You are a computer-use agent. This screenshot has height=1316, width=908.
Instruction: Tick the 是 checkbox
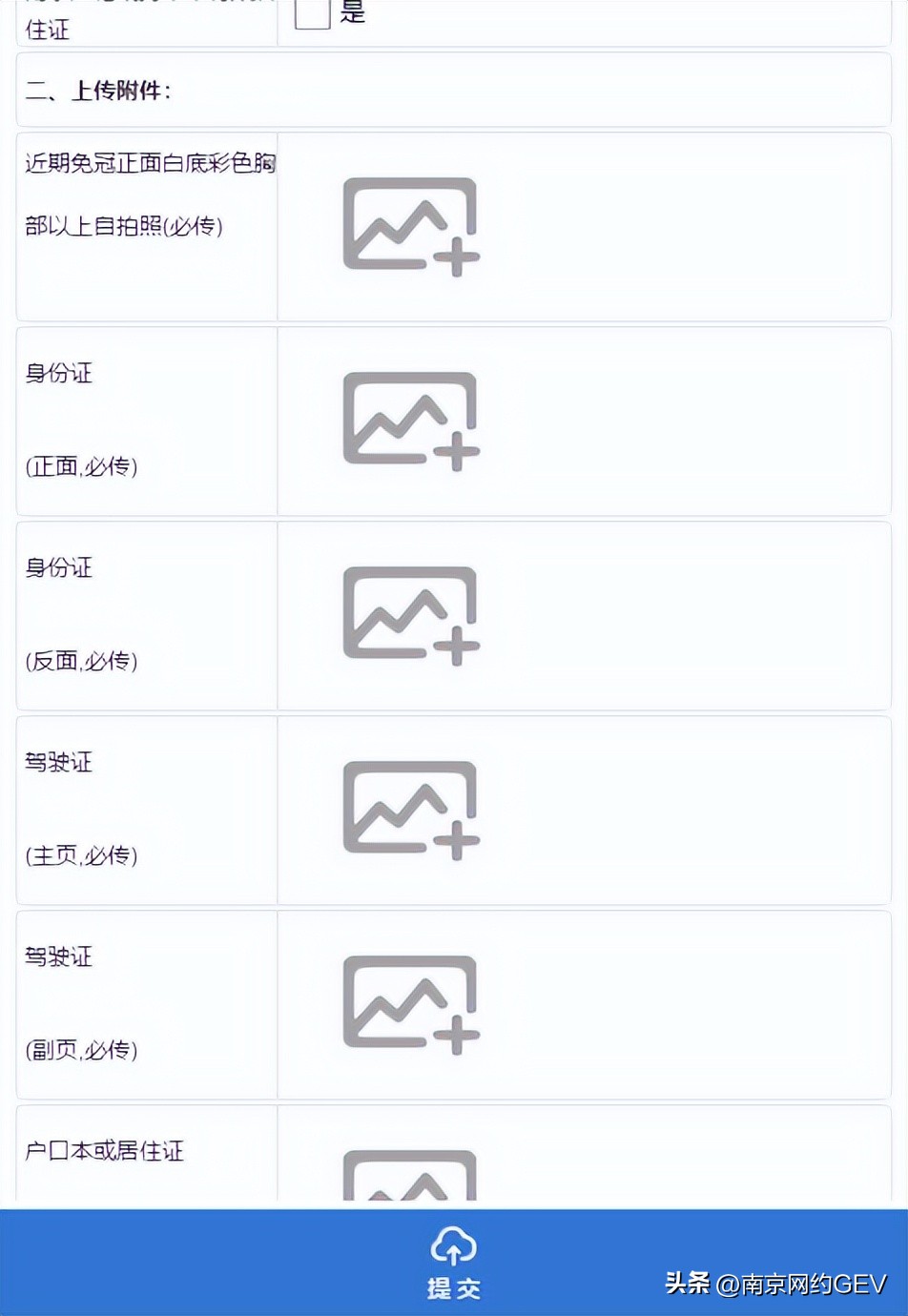pyautogui.click(x=312, y=13)
